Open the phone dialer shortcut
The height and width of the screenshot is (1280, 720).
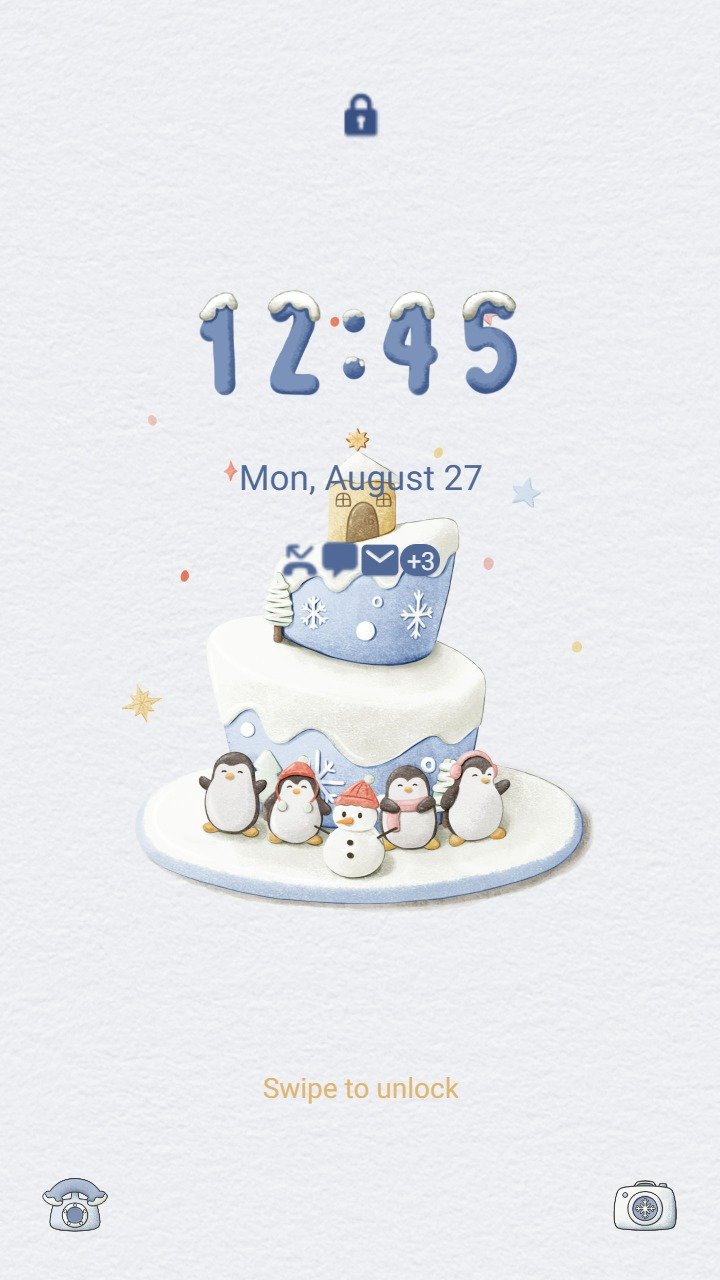(x=74, y=1204)
